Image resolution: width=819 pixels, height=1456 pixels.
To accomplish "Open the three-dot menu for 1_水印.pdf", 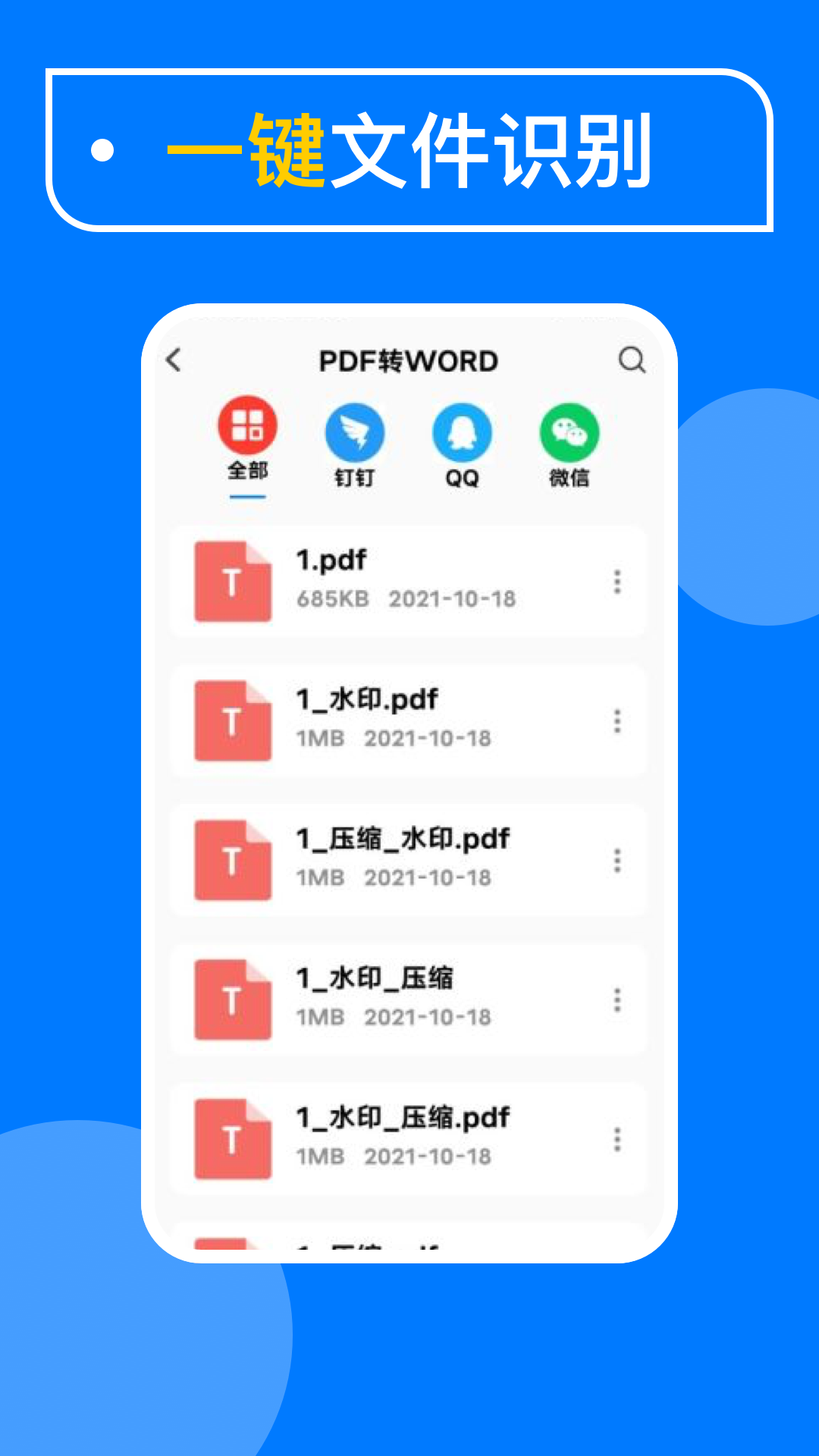I will [617, 723].
